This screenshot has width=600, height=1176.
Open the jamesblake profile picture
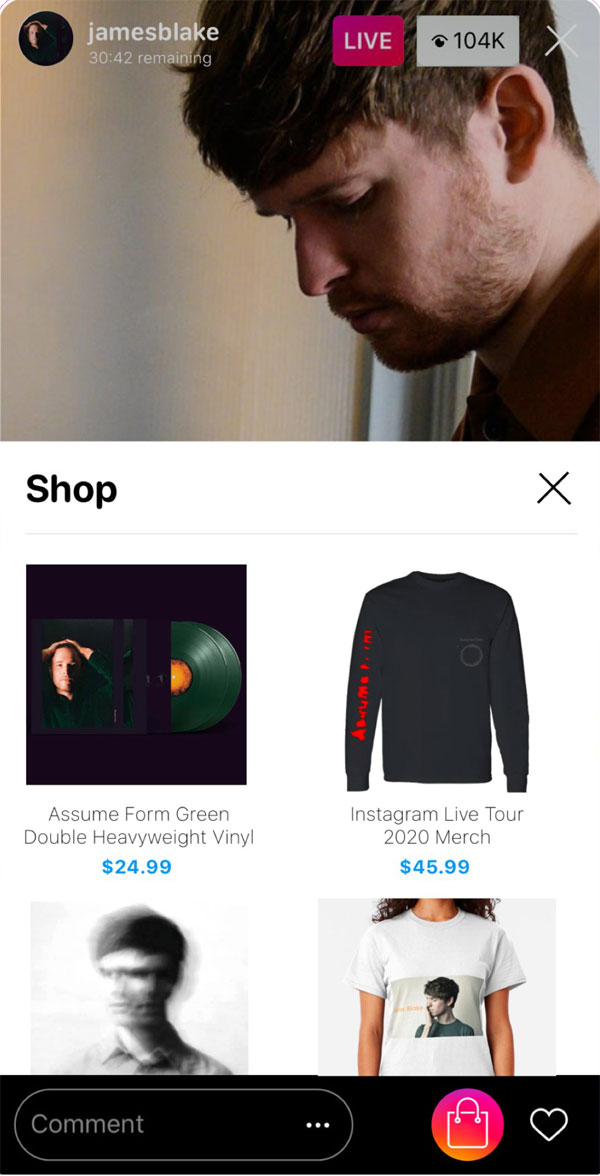[x=46, y=40]
